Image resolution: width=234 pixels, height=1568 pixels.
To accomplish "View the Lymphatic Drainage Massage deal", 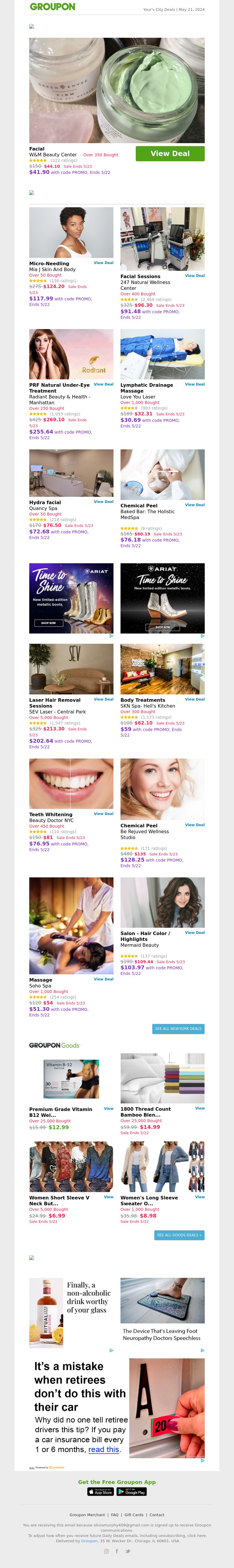I will (195, 385).
